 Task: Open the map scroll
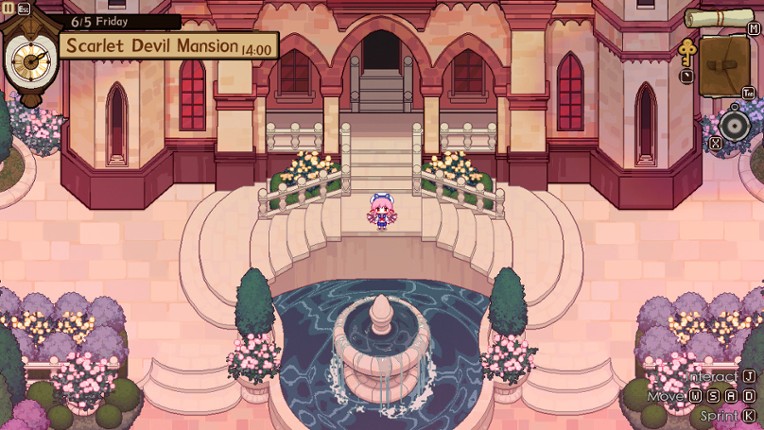(x=718, y=18)
